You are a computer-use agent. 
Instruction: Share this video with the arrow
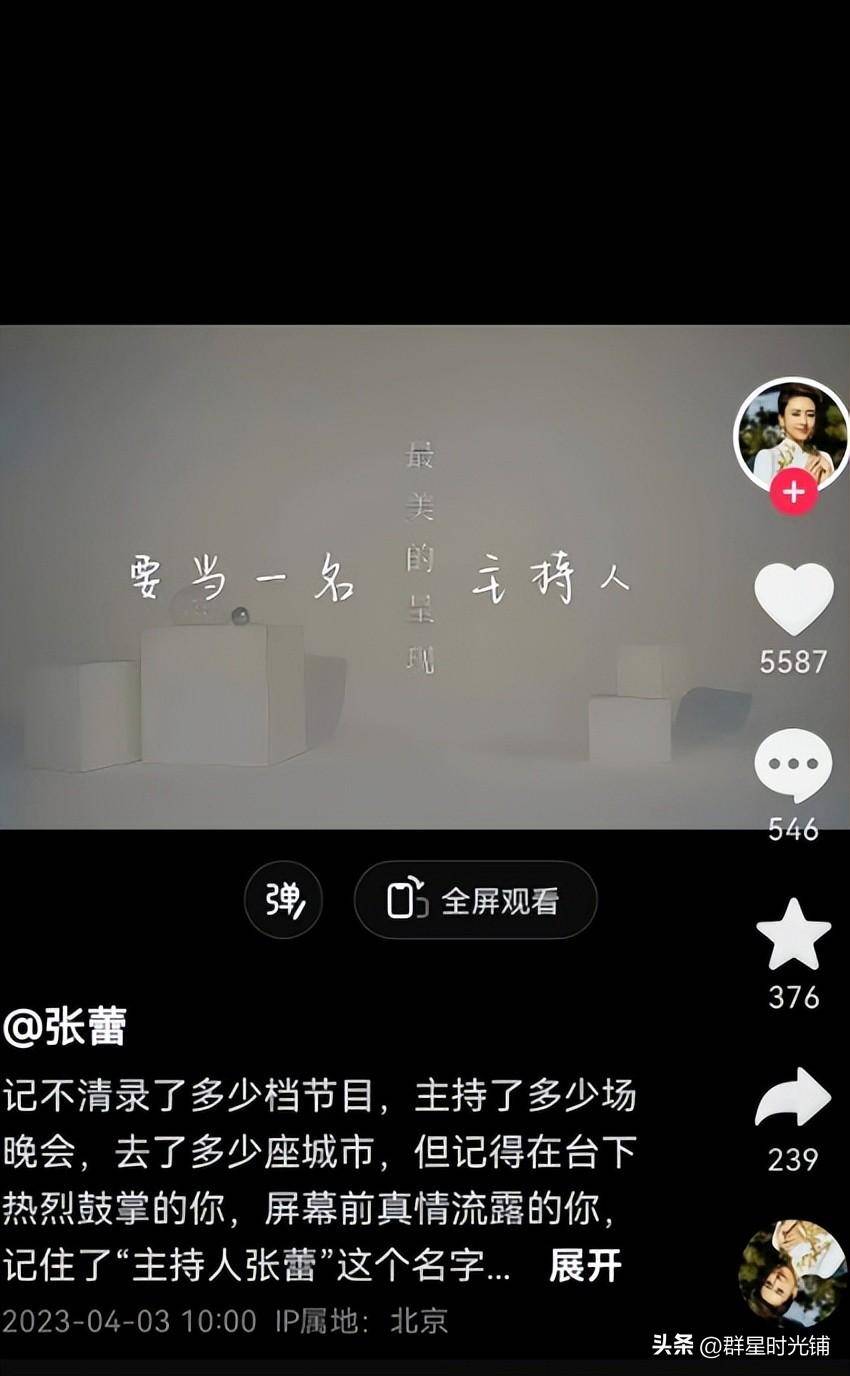click(793, 1098)
